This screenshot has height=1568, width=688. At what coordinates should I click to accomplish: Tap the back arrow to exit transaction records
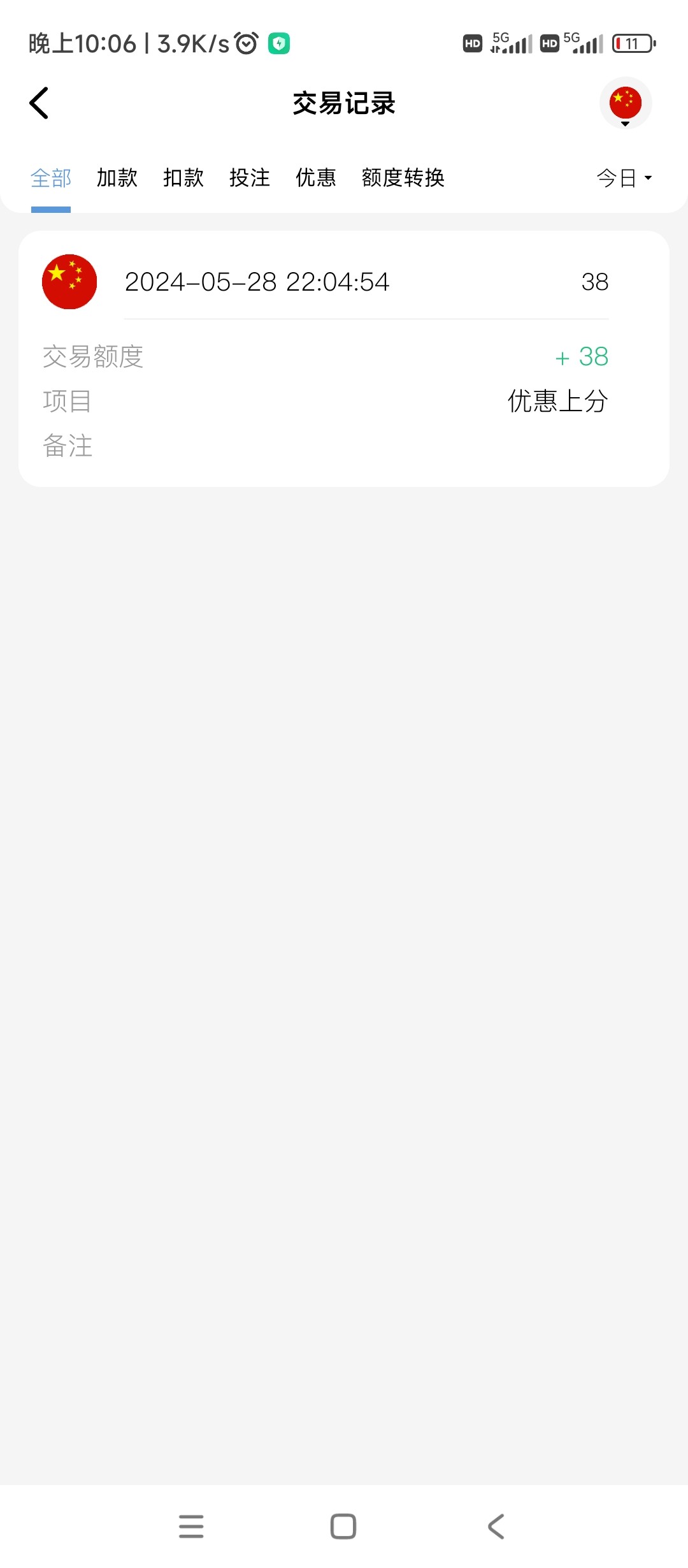(x=38, y=102)
